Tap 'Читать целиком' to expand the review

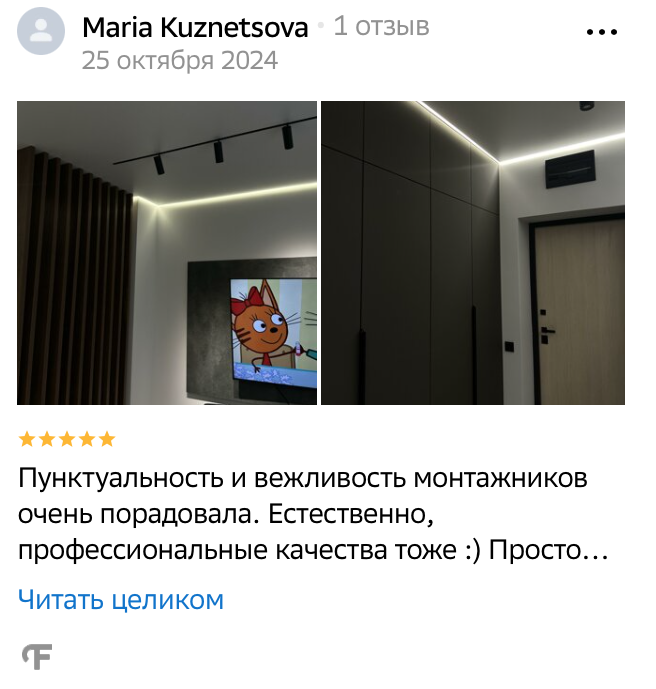[121, 600]
